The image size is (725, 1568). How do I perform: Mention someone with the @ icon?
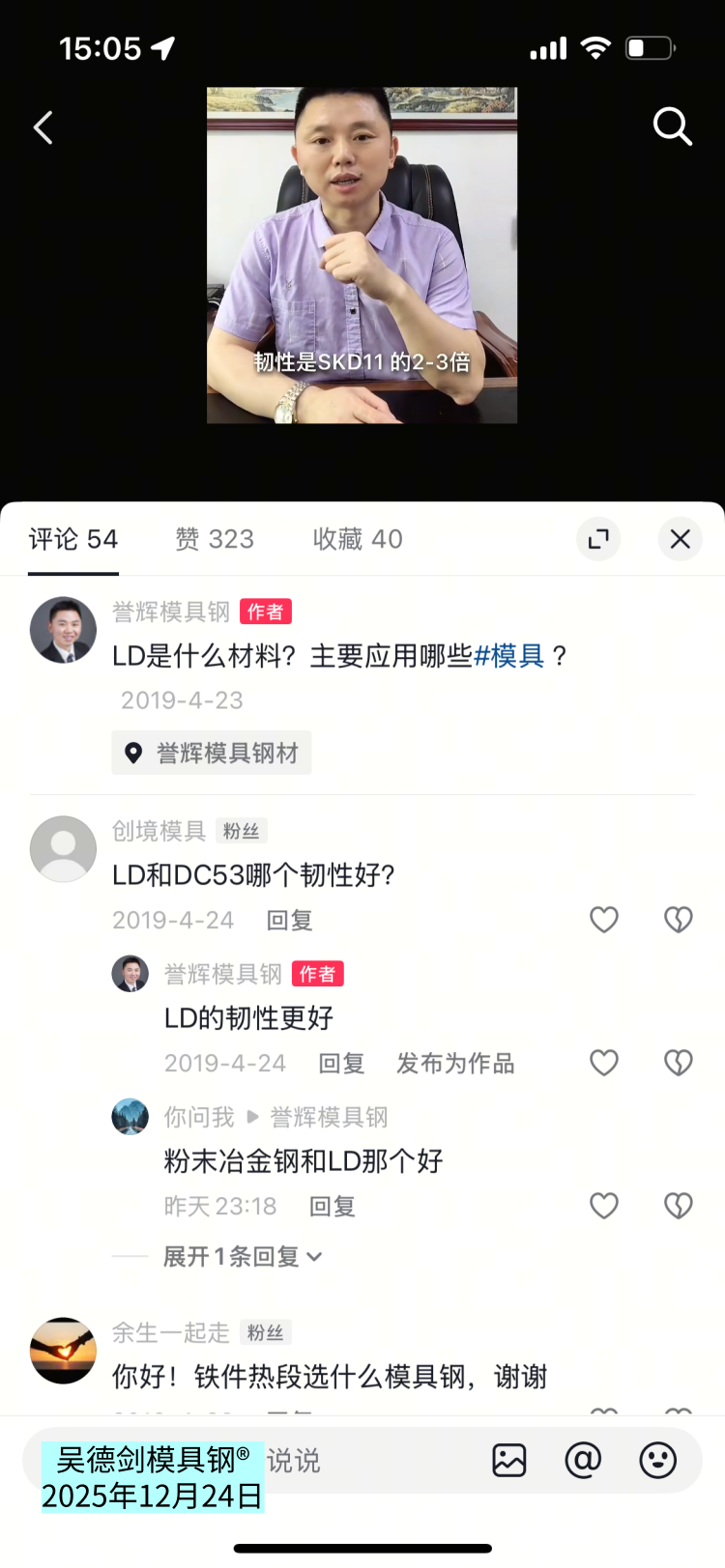coord(583,1460)
